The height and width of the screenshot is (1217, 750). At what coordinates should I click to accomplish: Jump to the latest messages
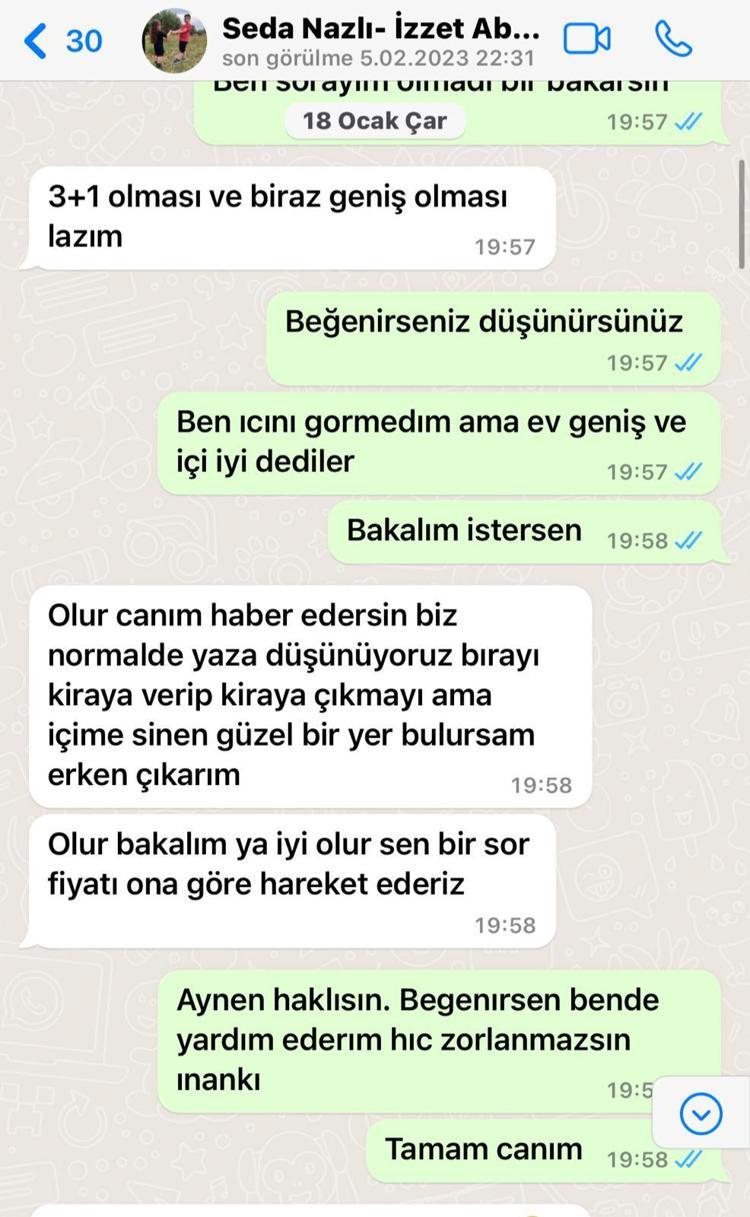click(700, 1113)
